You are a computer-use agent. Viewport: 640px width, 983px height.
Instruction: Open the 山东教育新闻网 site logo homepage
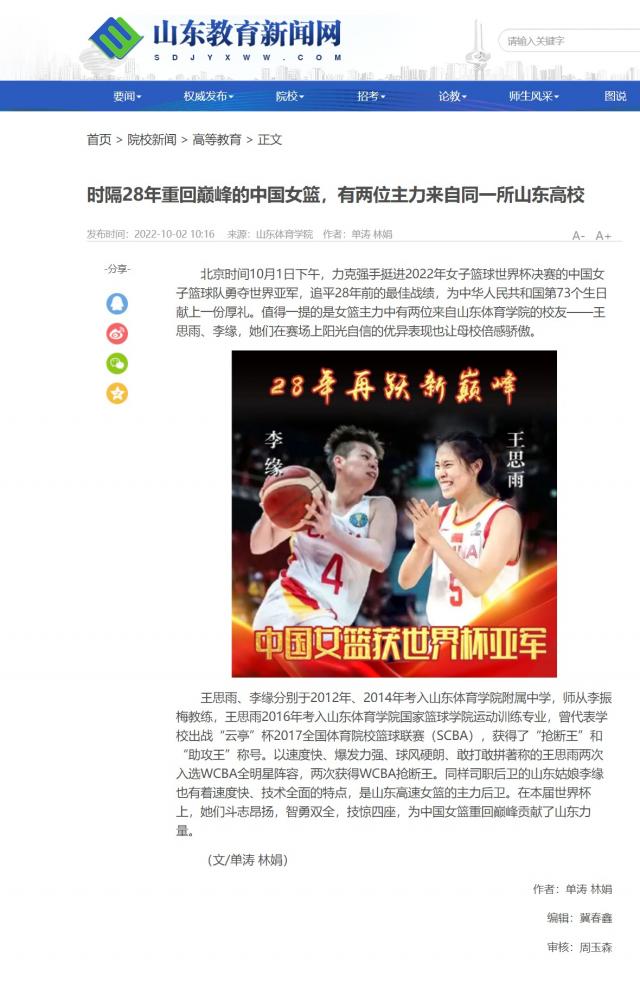pos(215,40)
